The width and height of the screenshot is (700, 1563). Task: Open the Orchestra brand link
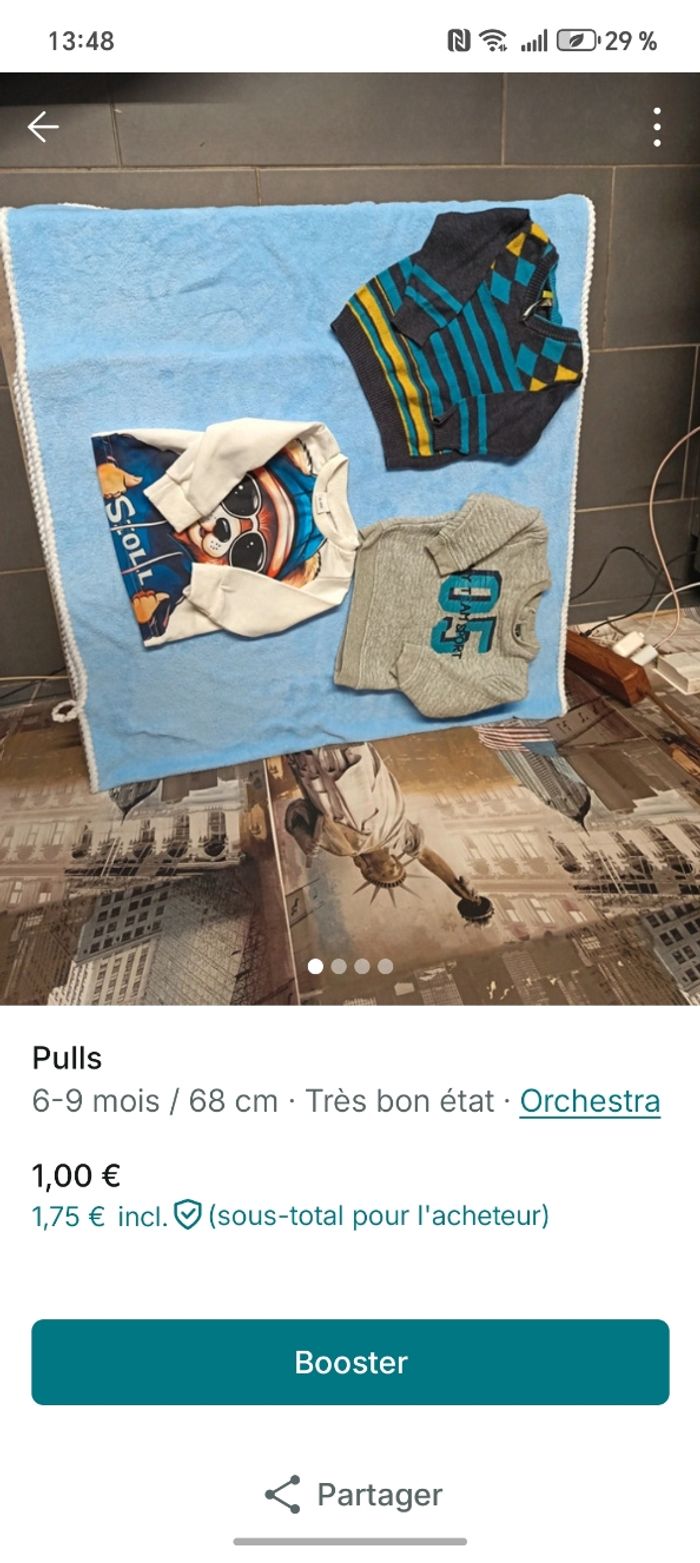(x=589, y=1101)
